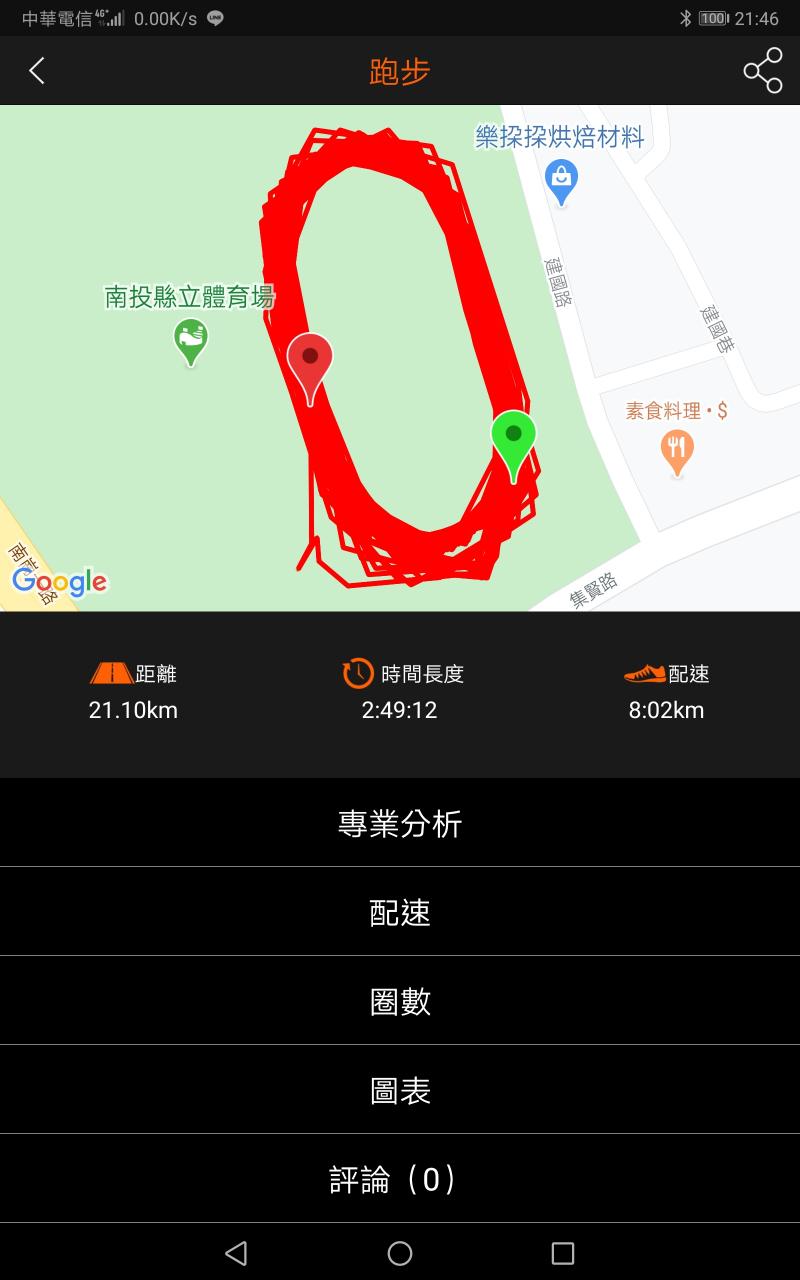
Task: Open the 圖表 charts section
Action: pos(400,1090)
